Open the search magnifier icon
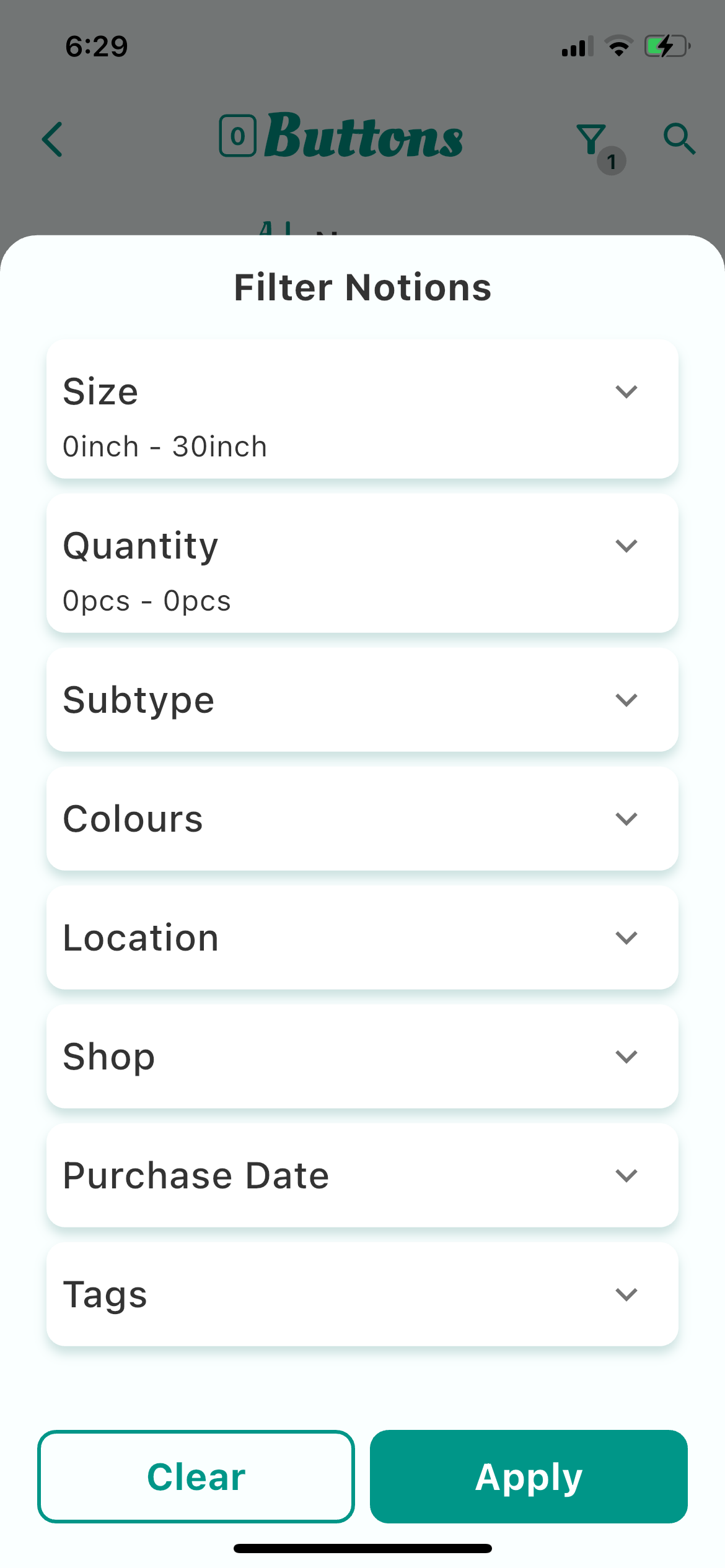Image resolution: width=725 pixels, height=1568 pixels. coord(679,139)
